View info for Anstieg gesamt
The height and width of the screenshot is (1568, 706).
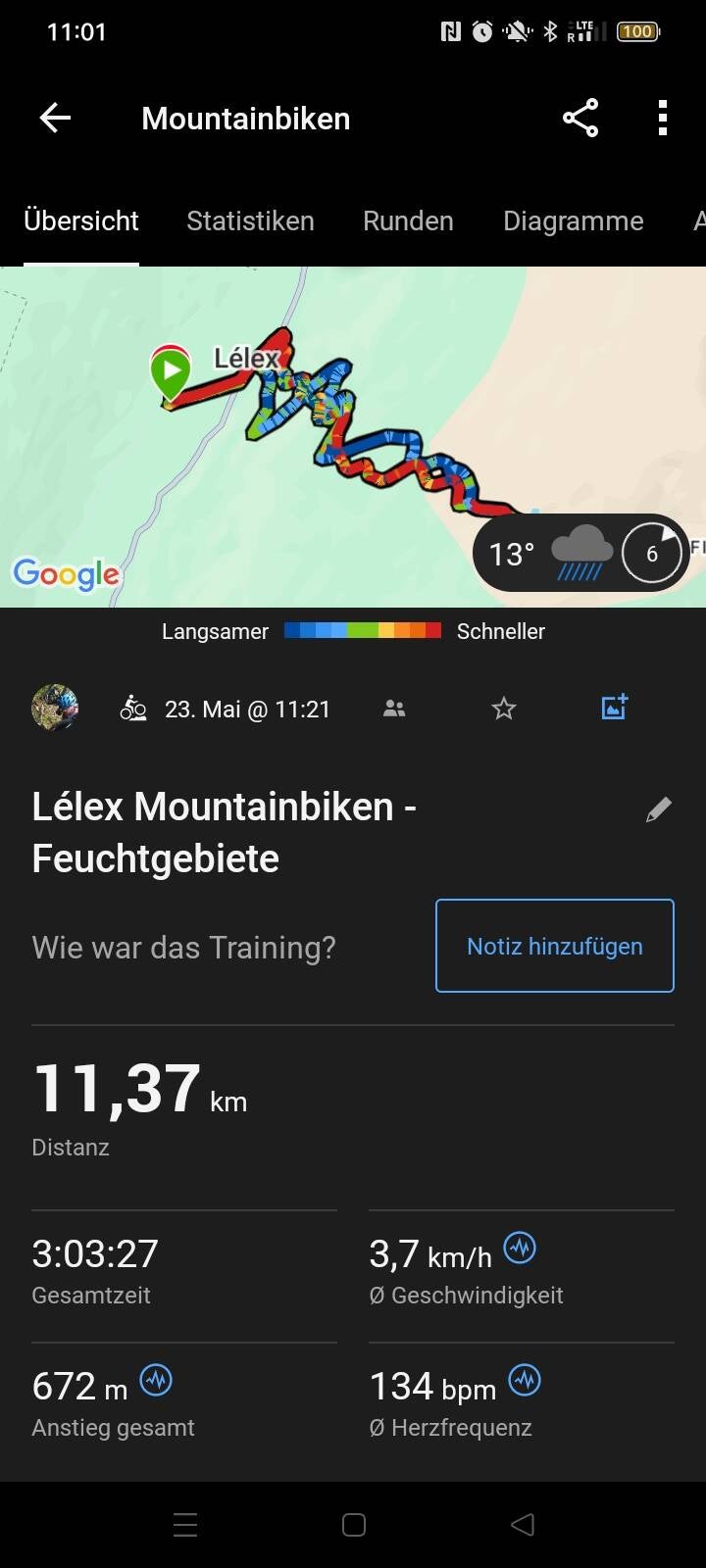tap(156, 1381)
